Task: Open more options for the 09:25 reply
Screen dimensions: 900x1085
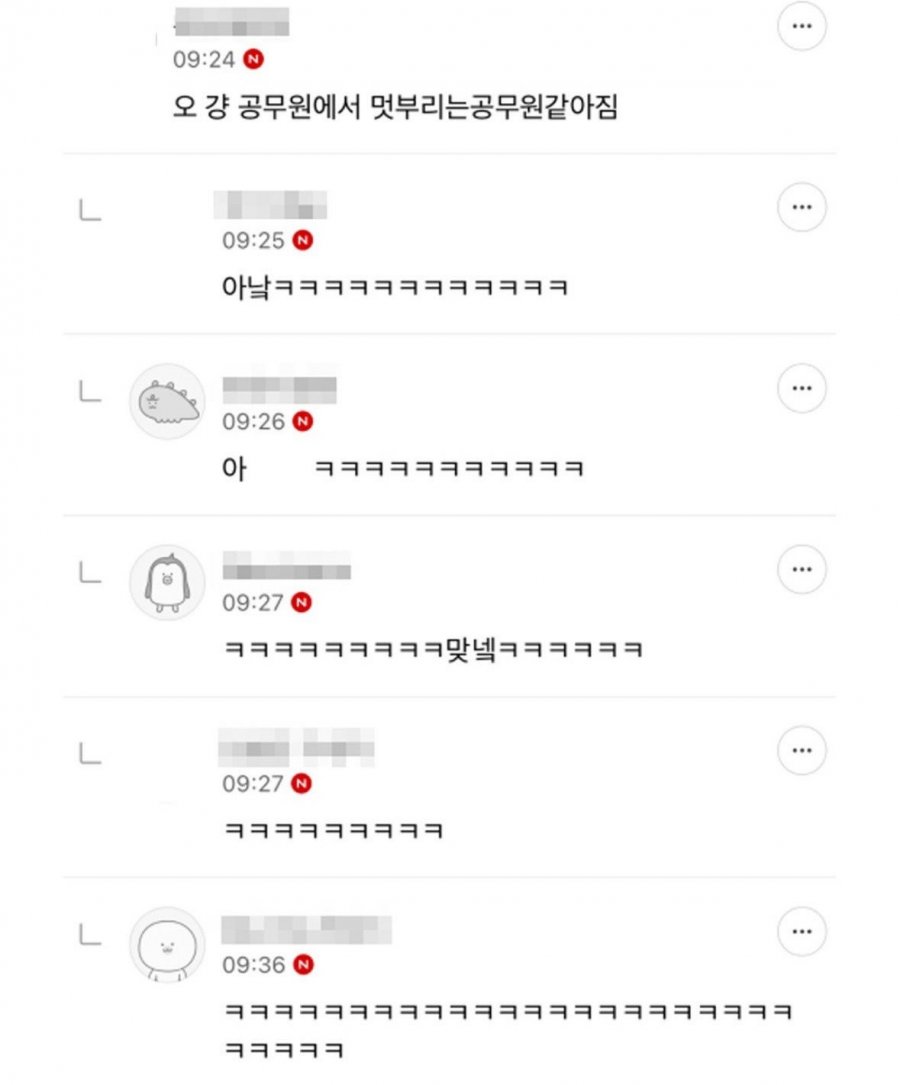Action: pyautogui.click(x=801, y=207)
